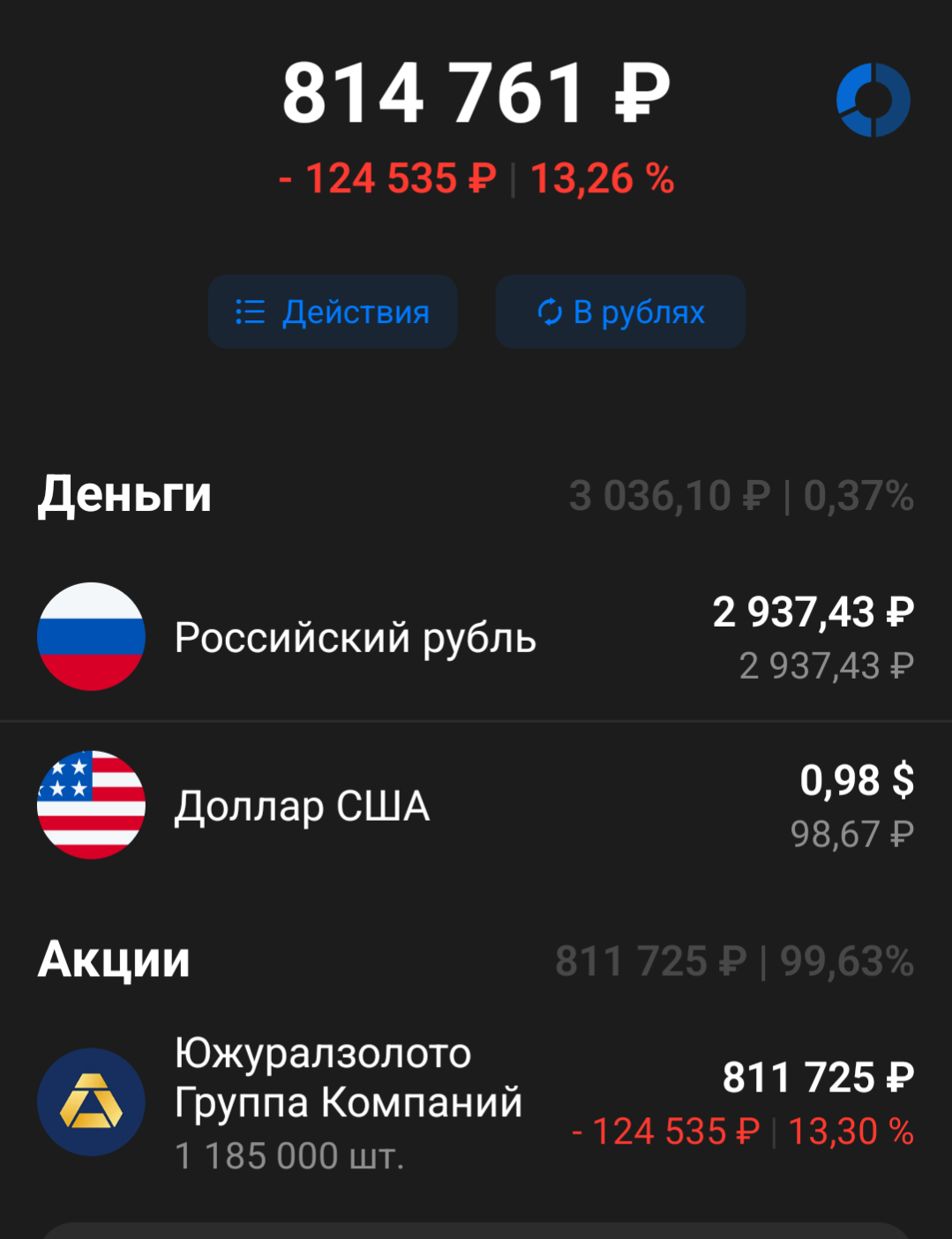The height and width of the screenshot is (1239, 952).
Task: Open the Доллар США position
Action: (x=476, y=806)
